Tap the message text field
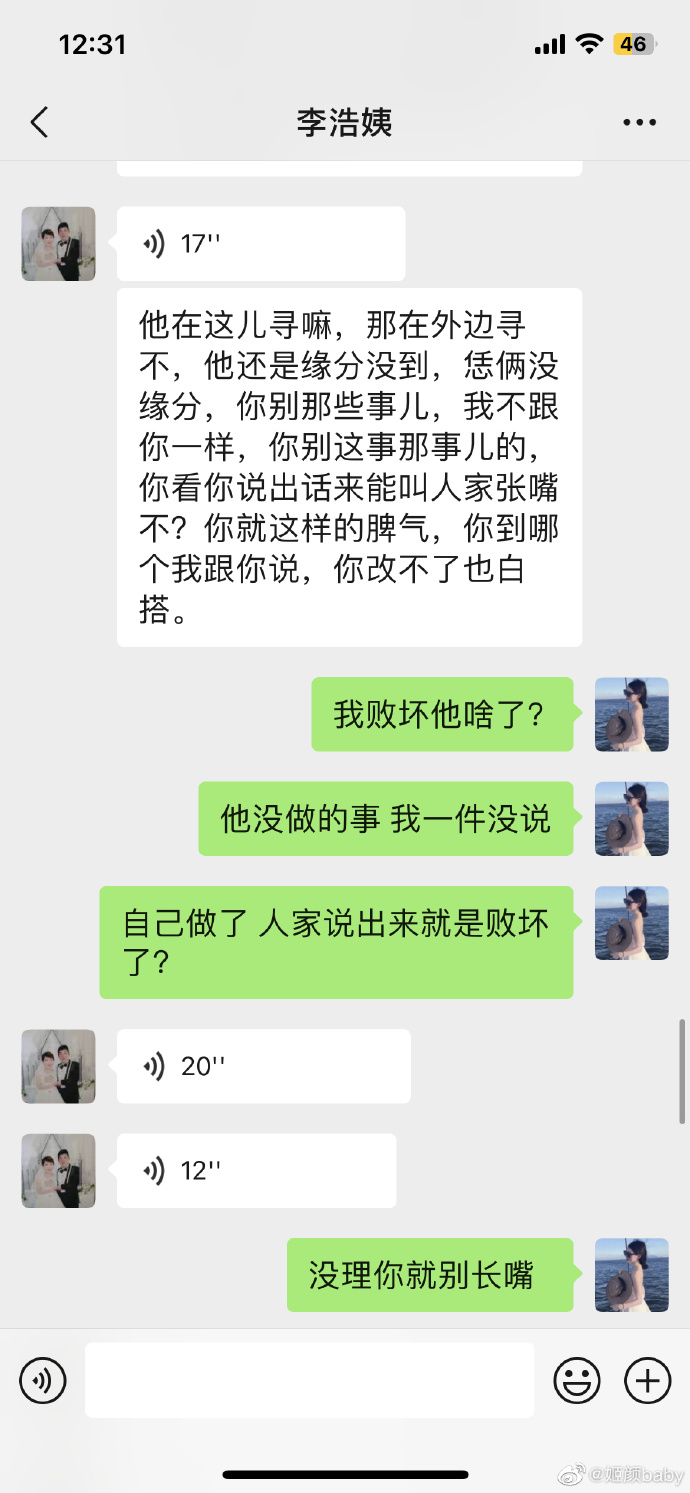 pyautogui.click(x=309, y=1380)
